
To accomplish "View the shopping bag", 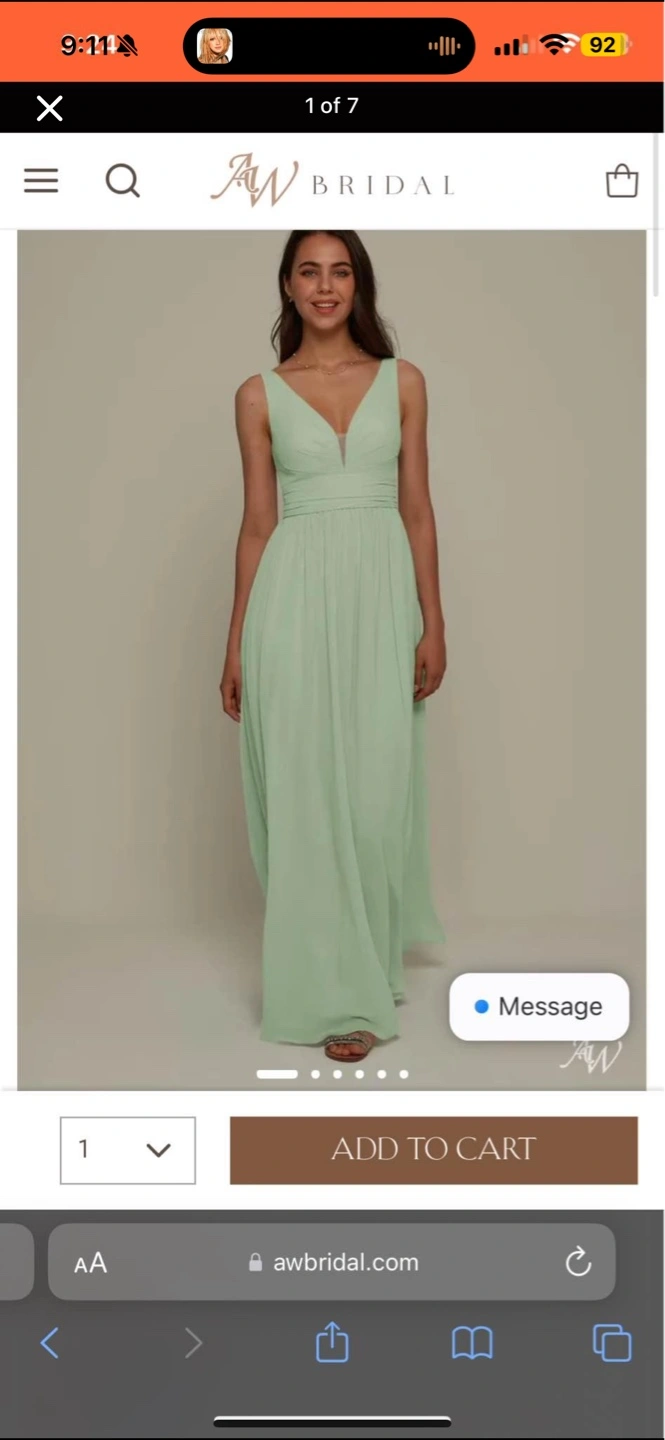I will (622, 181).
